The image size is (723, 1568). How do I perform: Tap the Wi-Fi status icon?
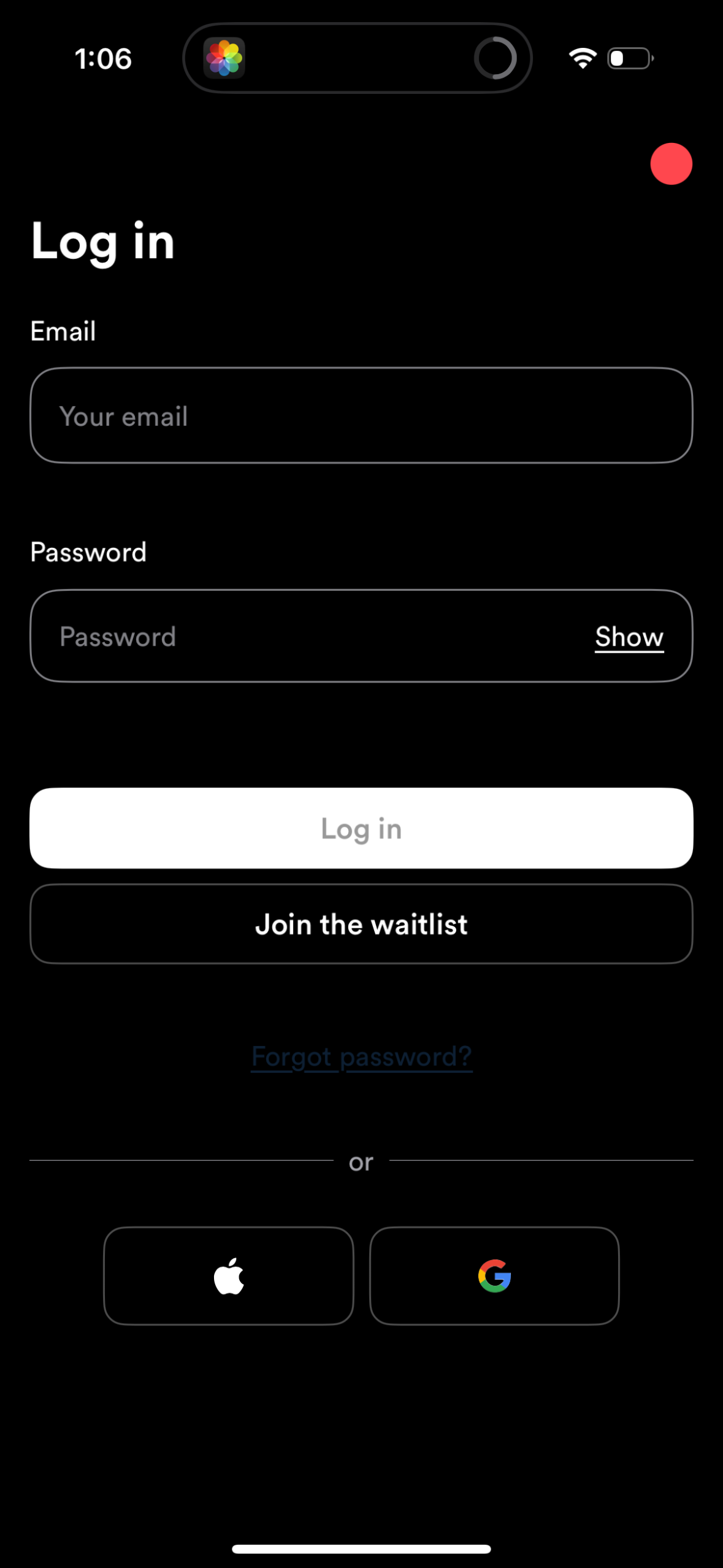581,58
